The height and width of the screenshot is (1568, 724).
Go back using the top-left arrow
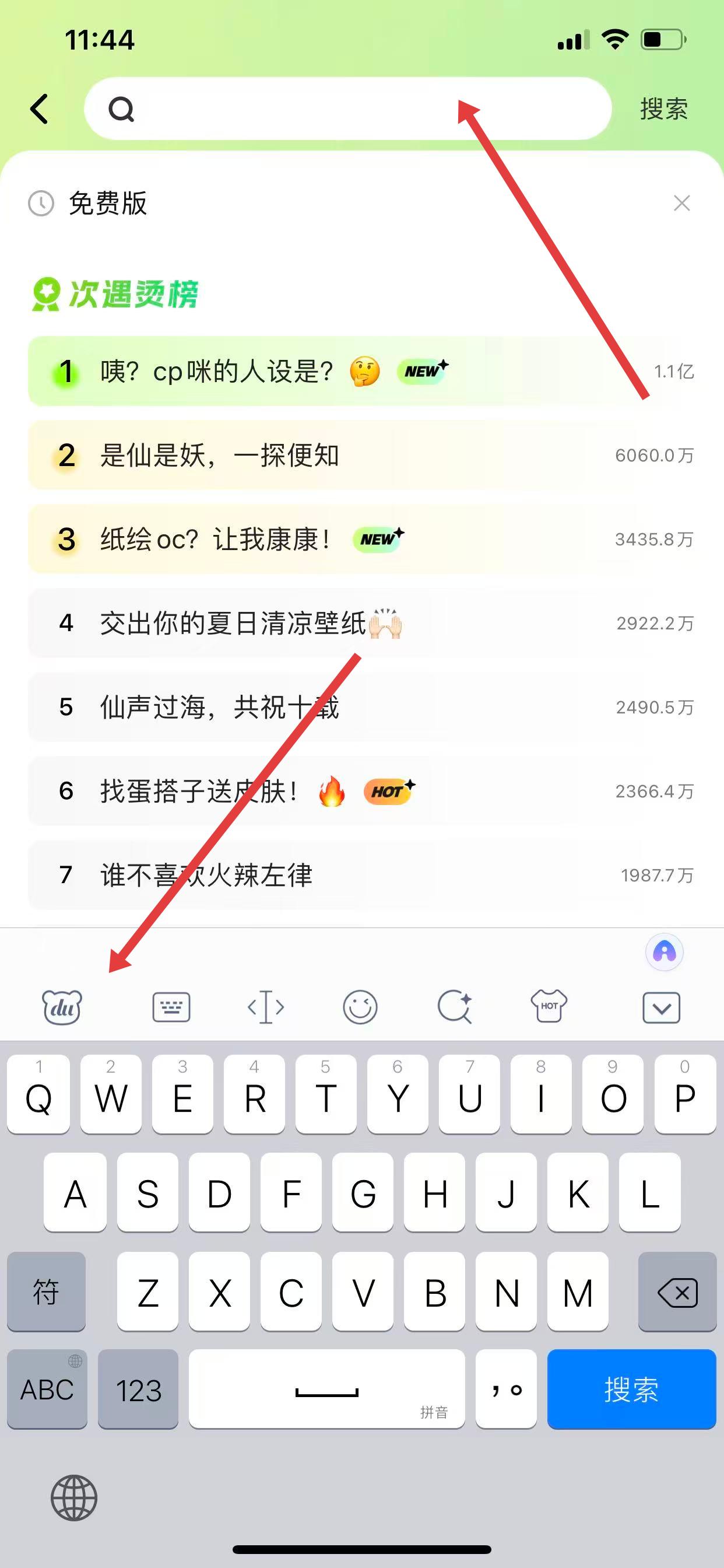click(x=40, y=110)
